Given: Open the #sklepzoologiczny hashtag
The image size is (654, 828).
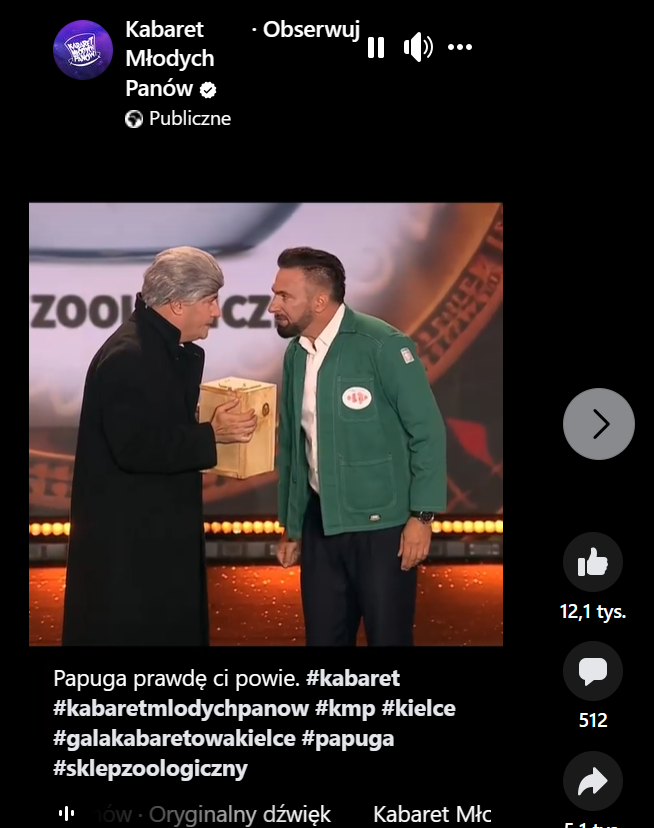Looking at the screenshot, I should point(150,769).
